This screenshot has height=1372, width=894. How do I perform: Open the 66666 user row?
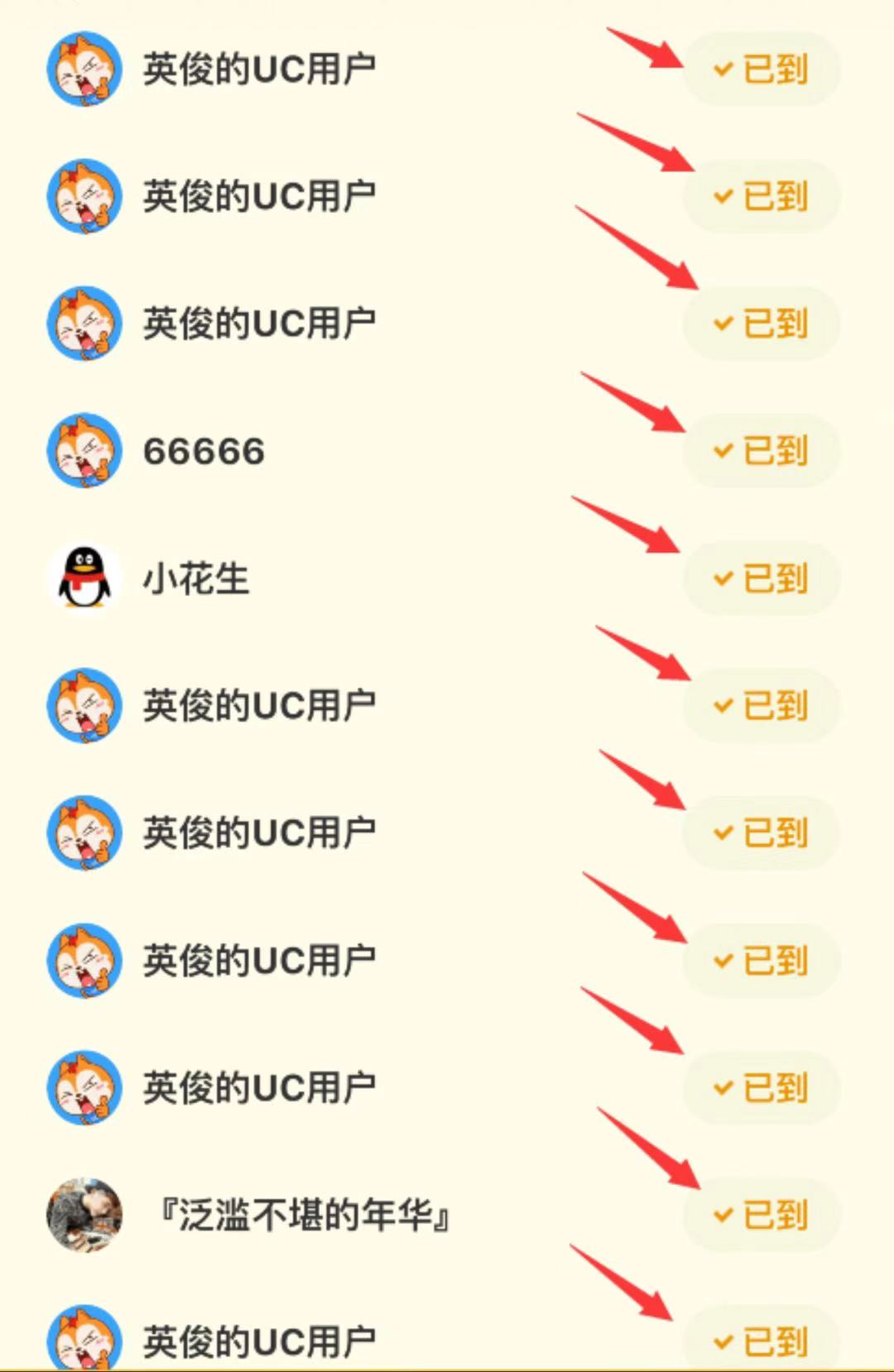[x=204, y=452]
